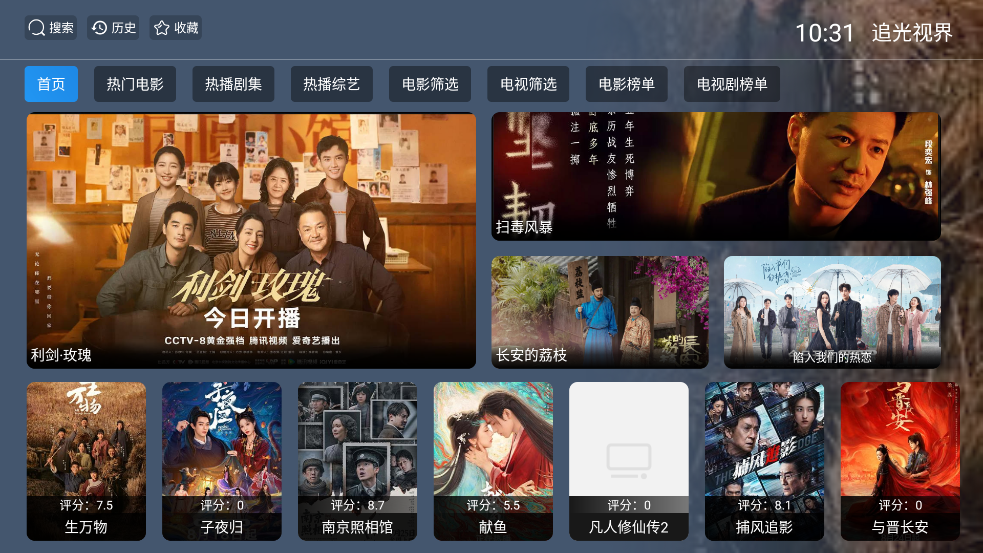Open the 利剑·玫瑰 banner
The width and height of the screenshot is (983, 553).
click(251, 240)
